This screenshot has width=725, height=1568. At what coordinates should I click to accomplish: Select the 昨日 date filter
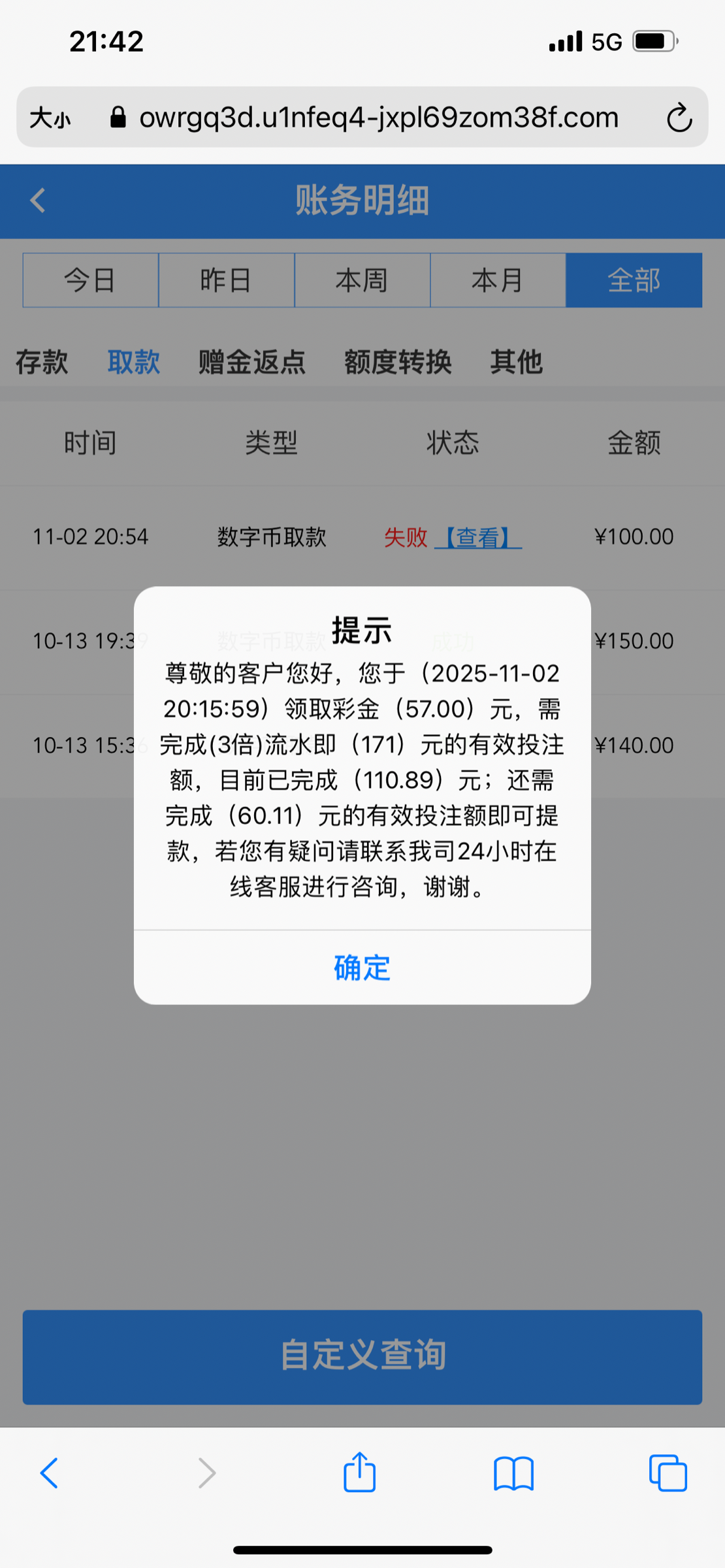[x=226, y=280]
